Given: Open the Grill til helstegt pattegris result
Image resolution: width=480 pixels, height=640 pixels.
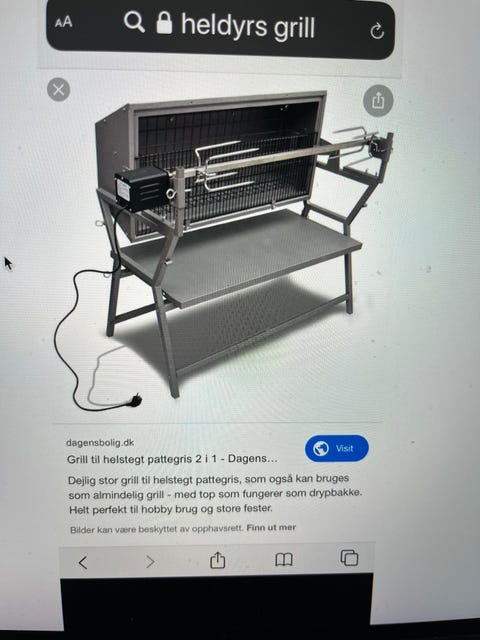Looking at the screenshot, I should click(x=172, y=459).
